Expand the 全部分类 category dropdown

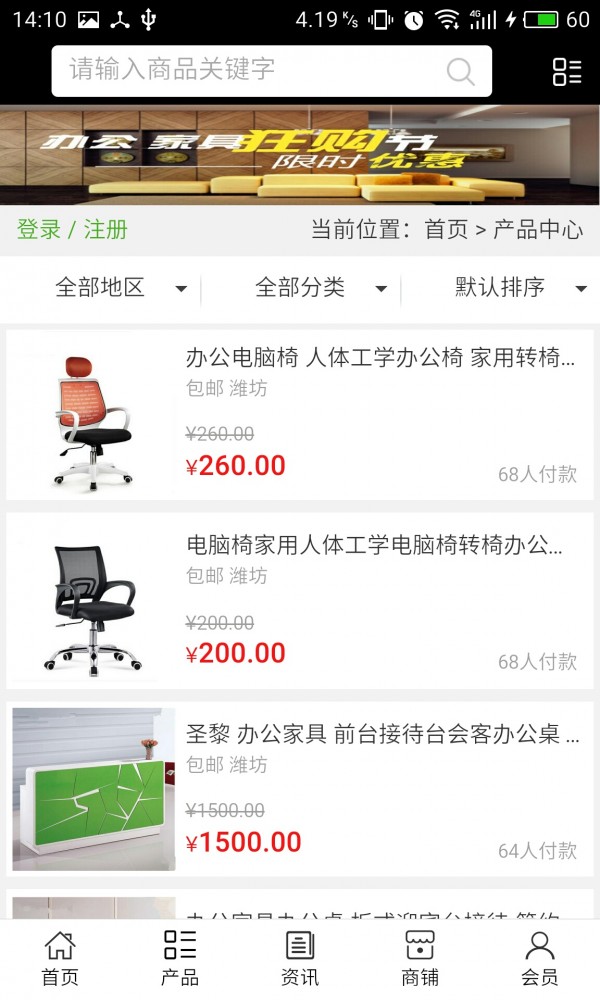pos(320,288)
